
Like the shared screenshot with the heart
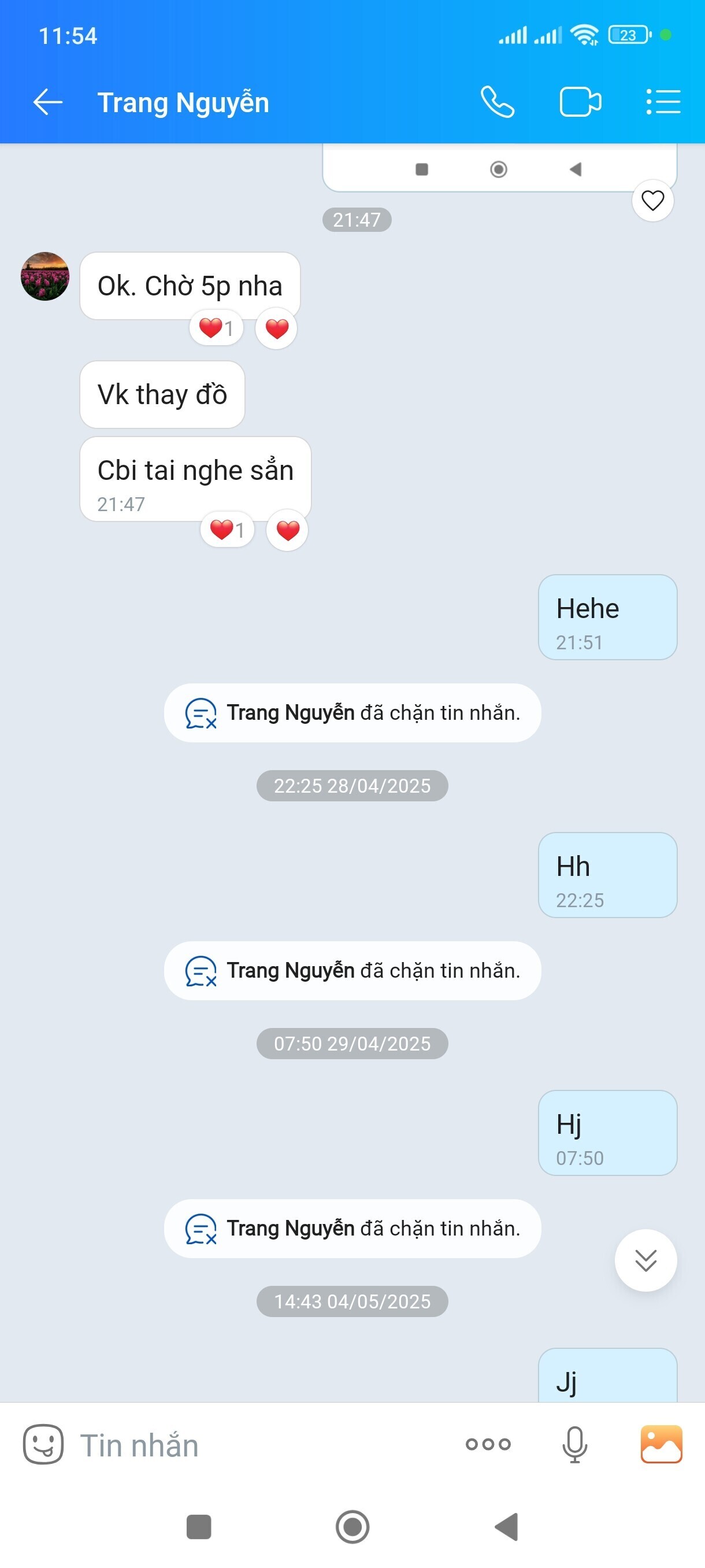point(652,200)
